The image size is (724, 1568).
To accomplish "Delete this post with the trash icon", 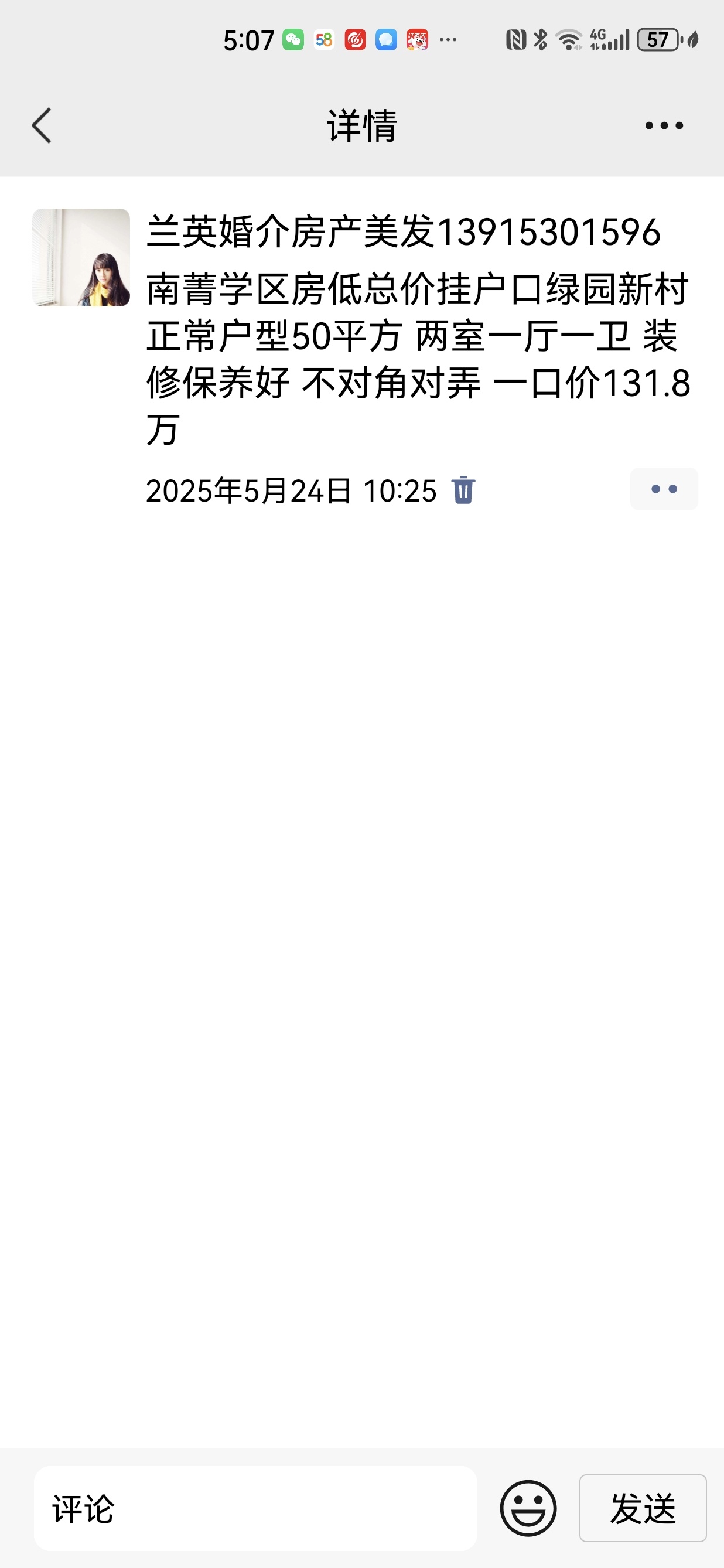I will pos(463,490).
